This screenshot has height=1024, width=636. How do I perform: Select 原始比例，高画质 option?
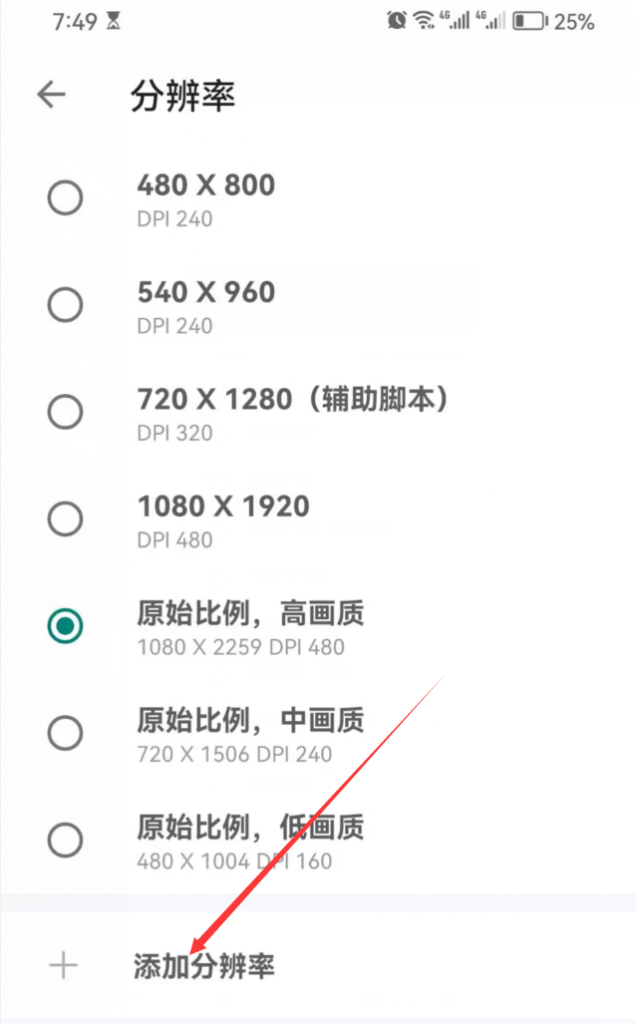[x=66, y=627]
